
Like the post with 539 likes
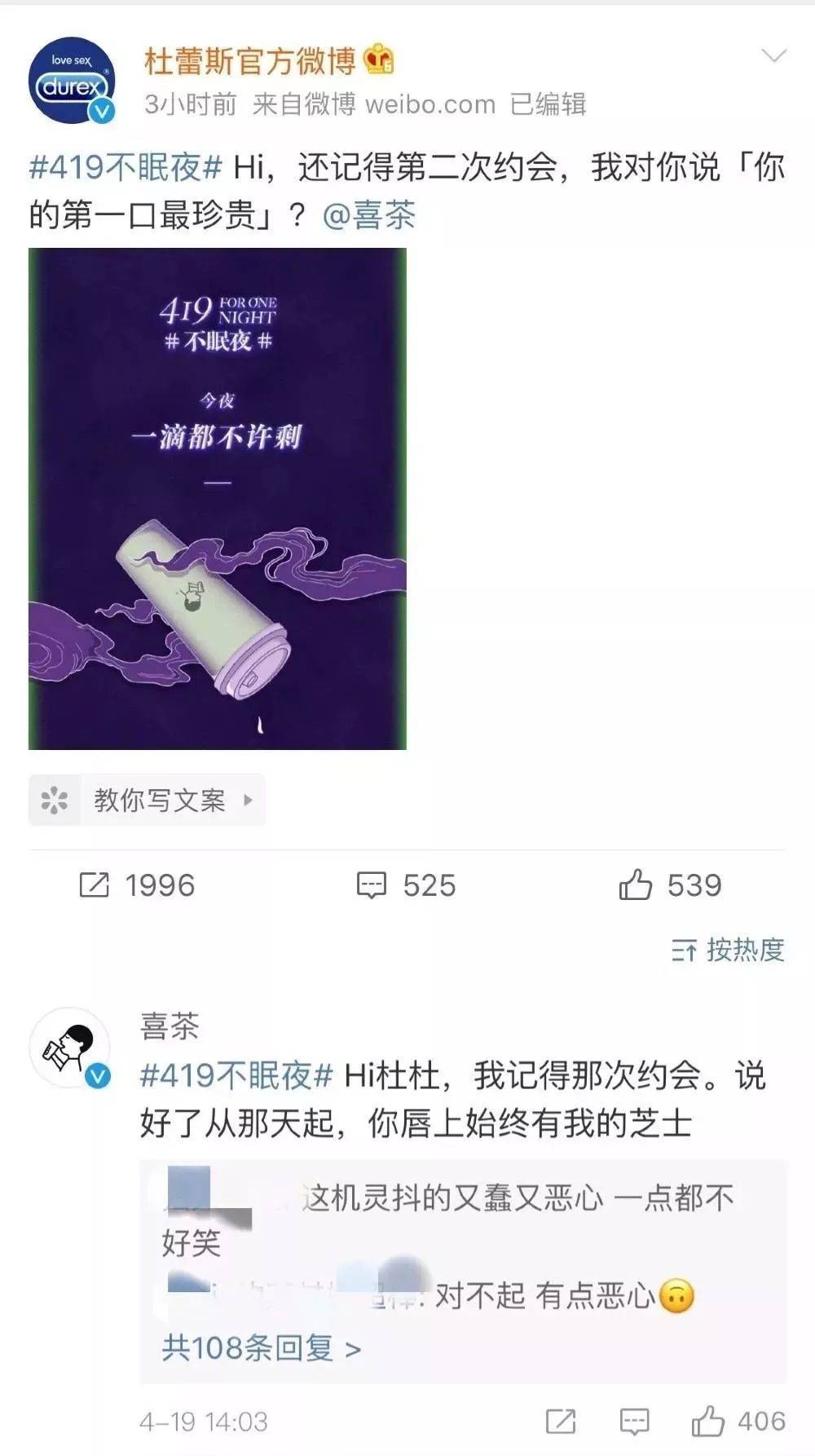pos(670,885)
